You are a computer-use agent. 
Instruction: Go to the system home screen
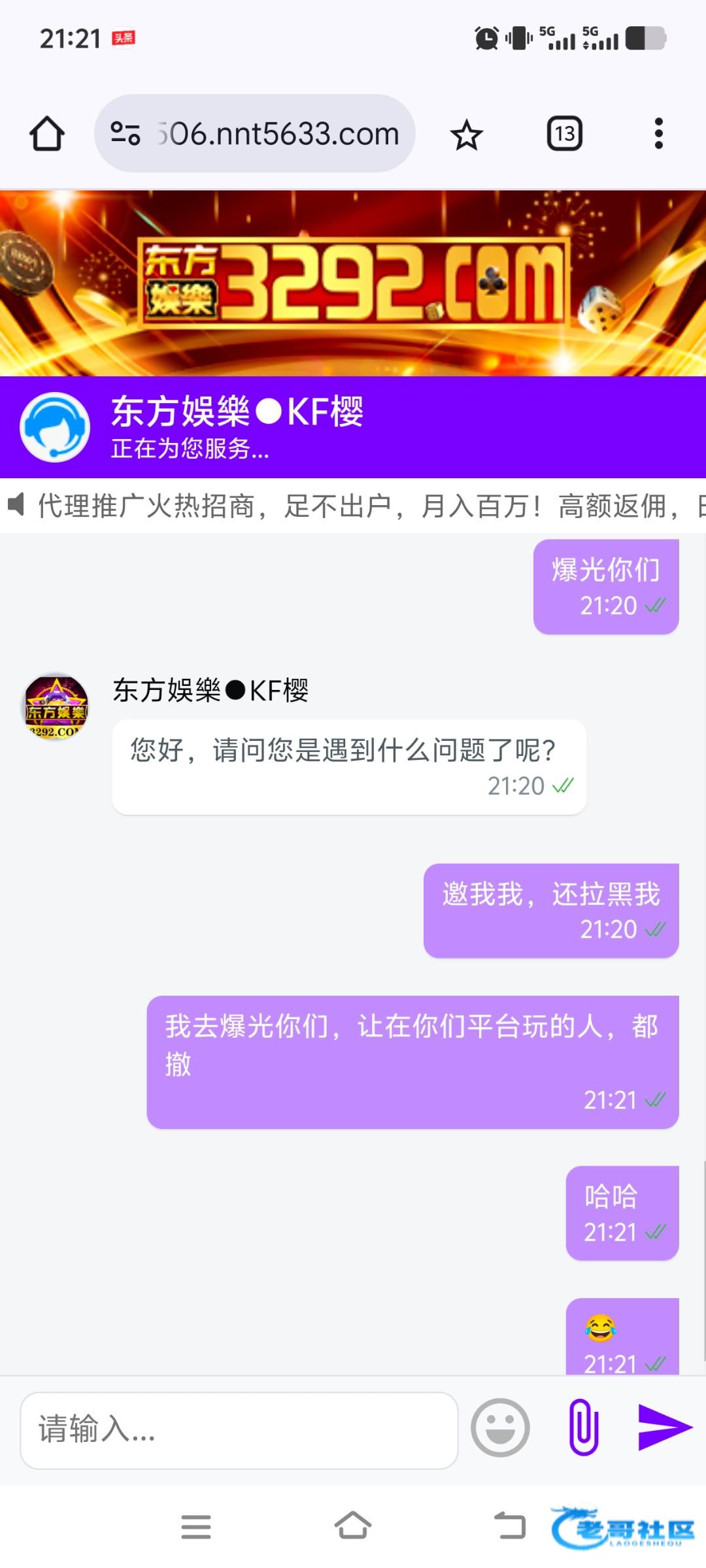[x=353, y=1527]
